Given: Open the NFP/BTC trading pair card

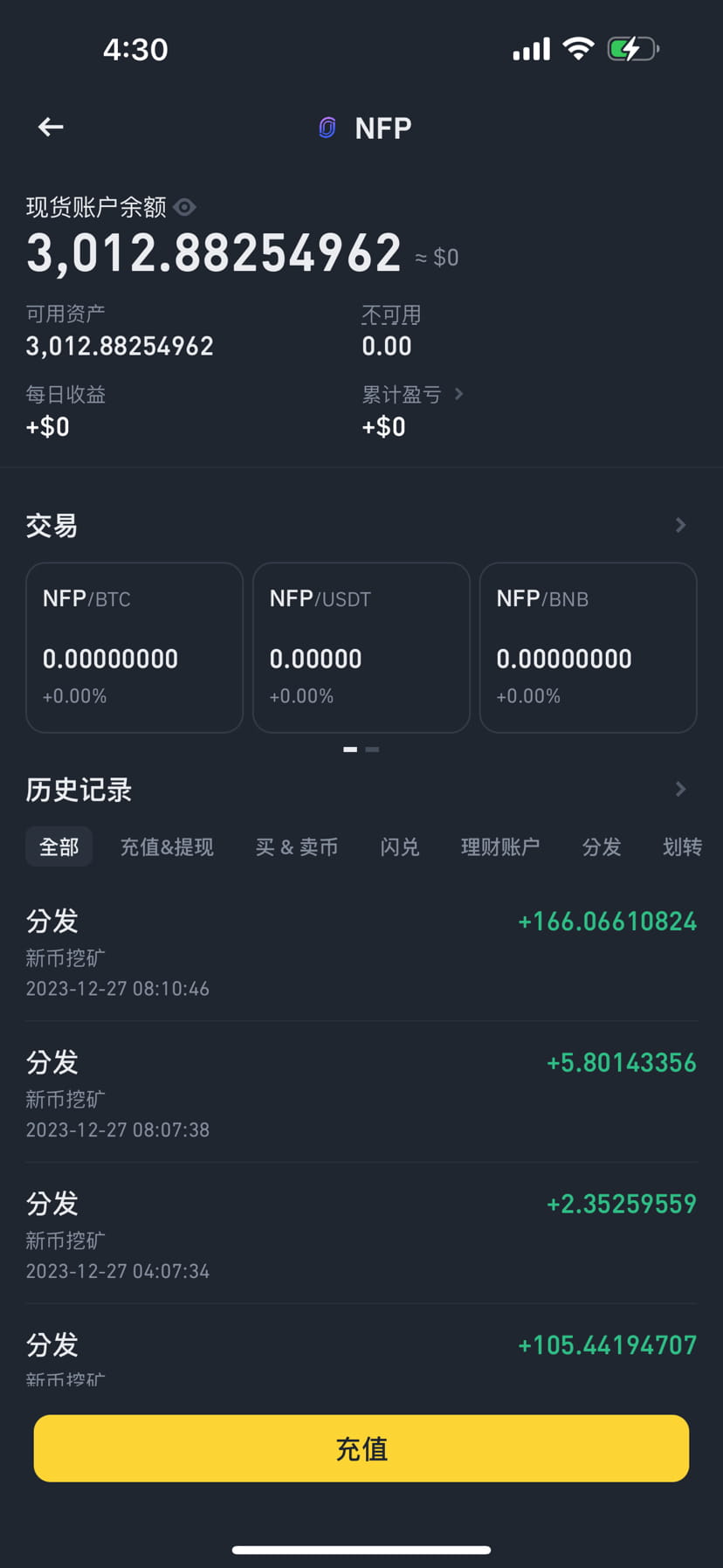Looking at the screenshot, I should (134, 647).
